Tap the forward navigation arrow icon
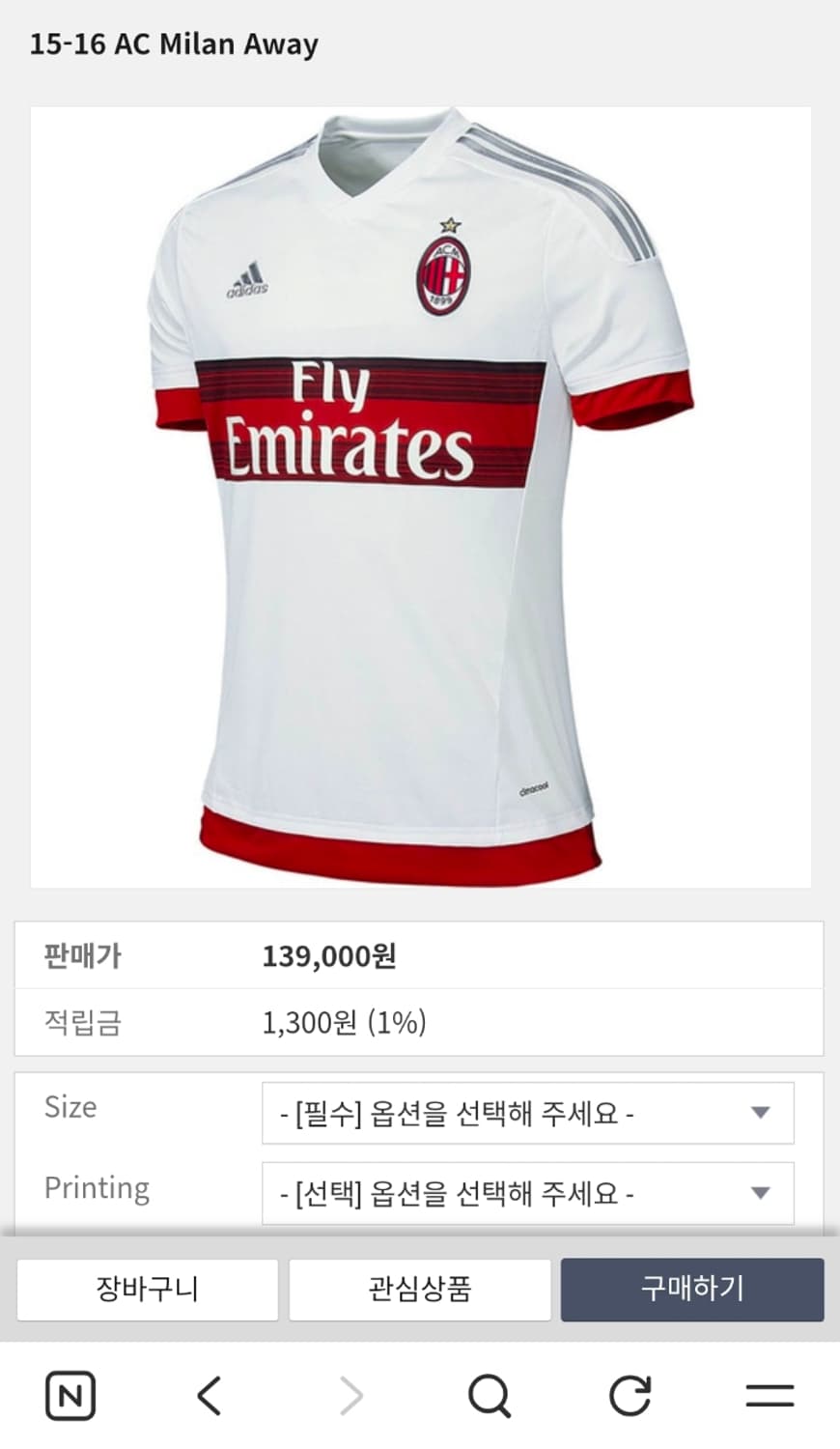 click(350, 1395)
